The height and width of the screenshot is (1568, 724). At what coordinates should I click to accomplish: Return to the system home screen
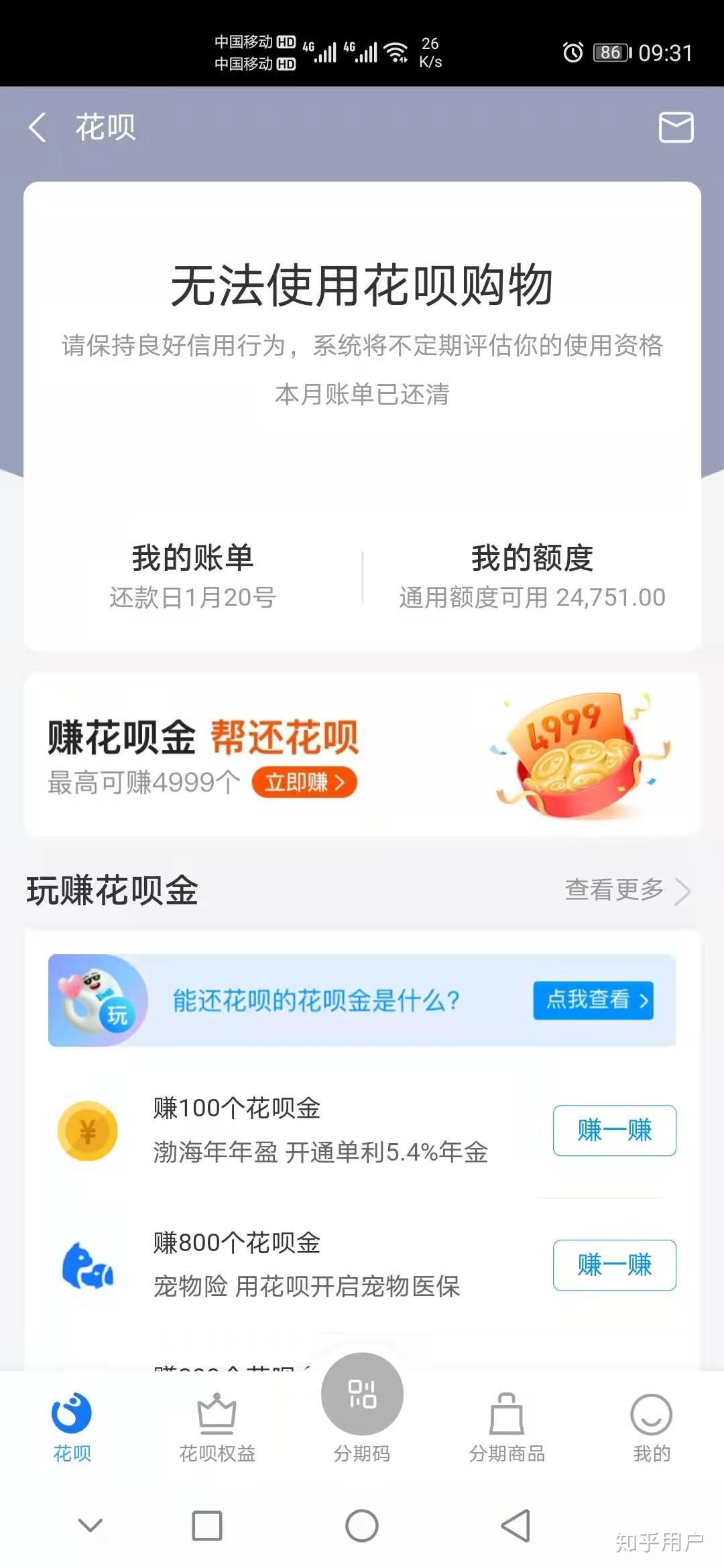point(362,1526)
